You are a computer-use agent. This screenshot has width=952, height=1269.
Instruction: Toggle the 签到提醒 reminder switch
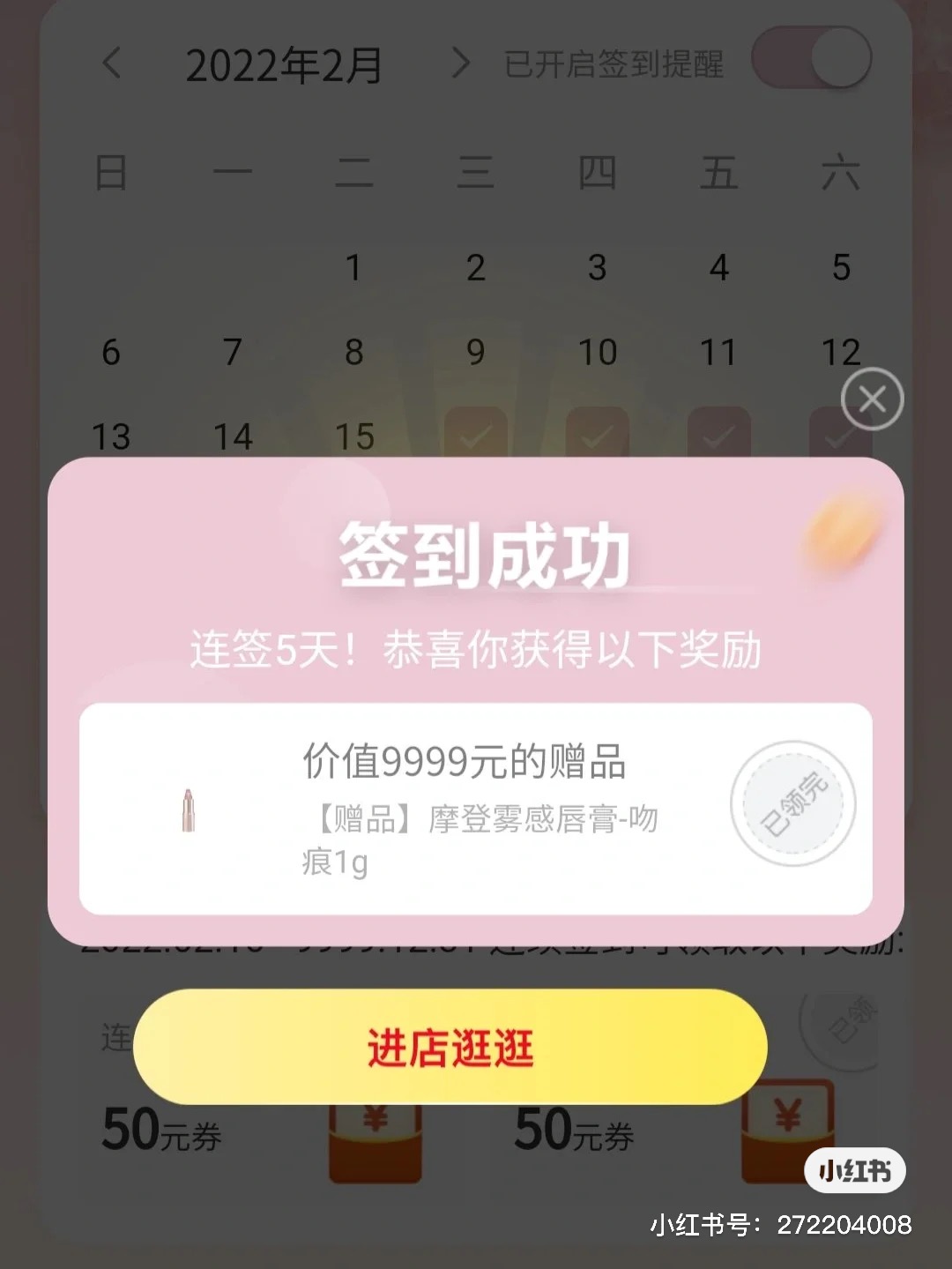pyautogui.click(x=811, y=58)
